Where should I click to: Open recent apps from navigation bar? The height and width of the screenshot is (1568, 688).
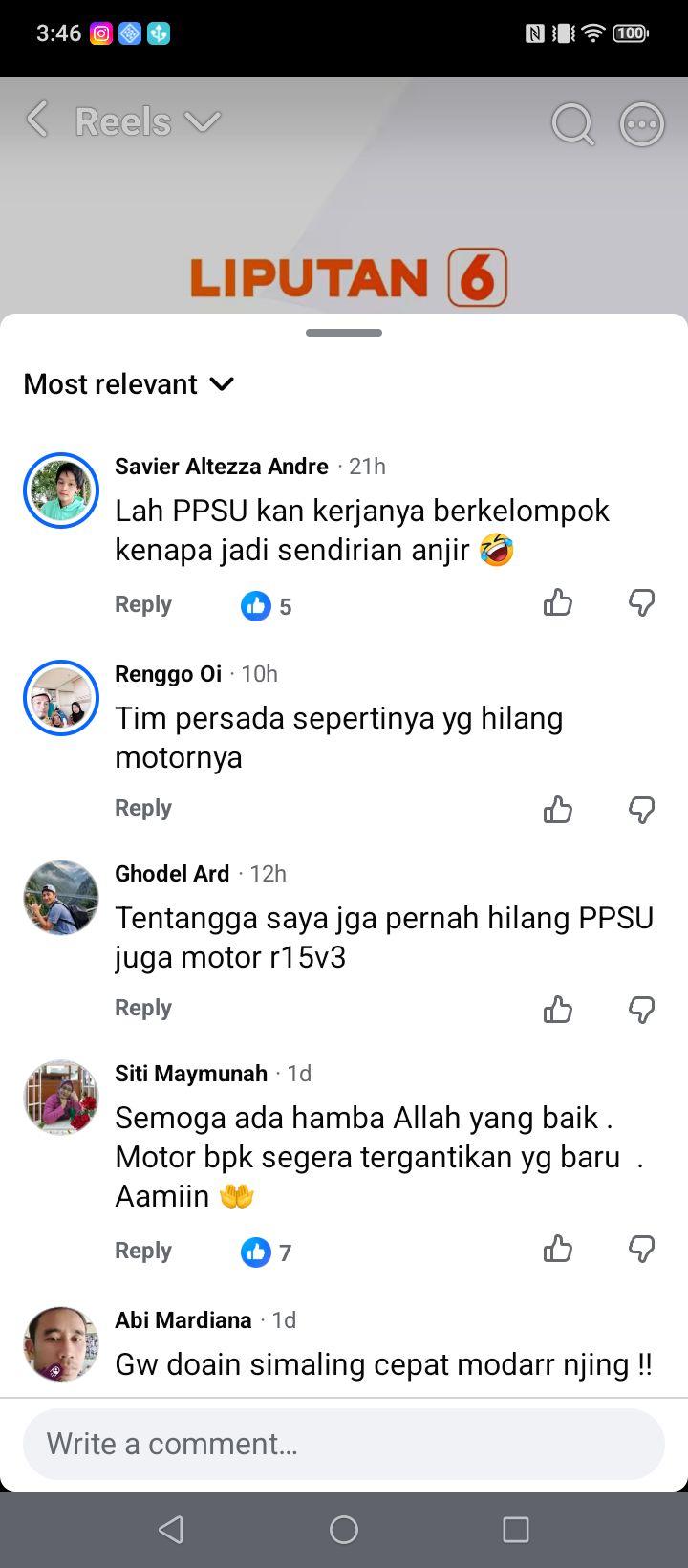coord(516,1530)
